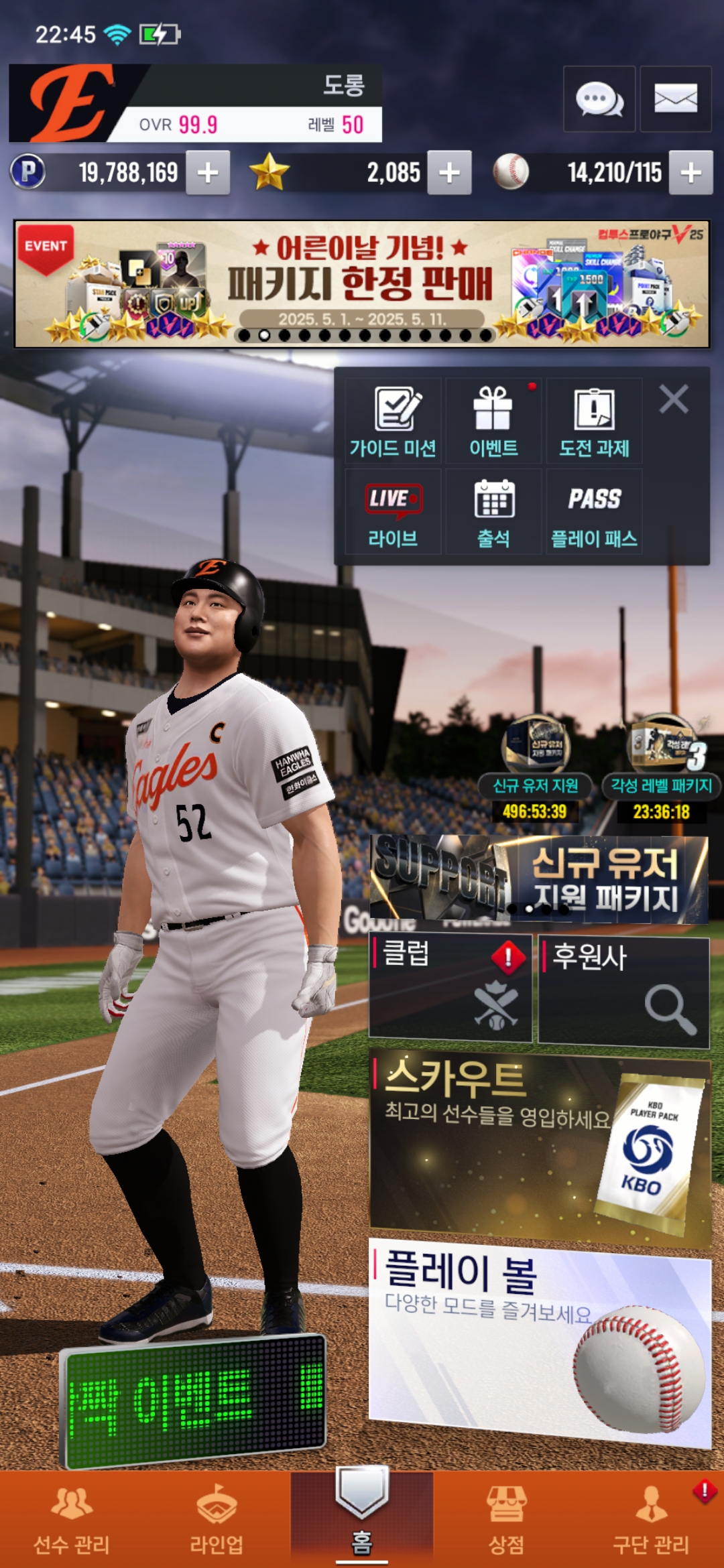The width and height of the screenshot is (724, 1568).
Task: Open 출석 attendance calendar
Action: click(x=493, y=511)
